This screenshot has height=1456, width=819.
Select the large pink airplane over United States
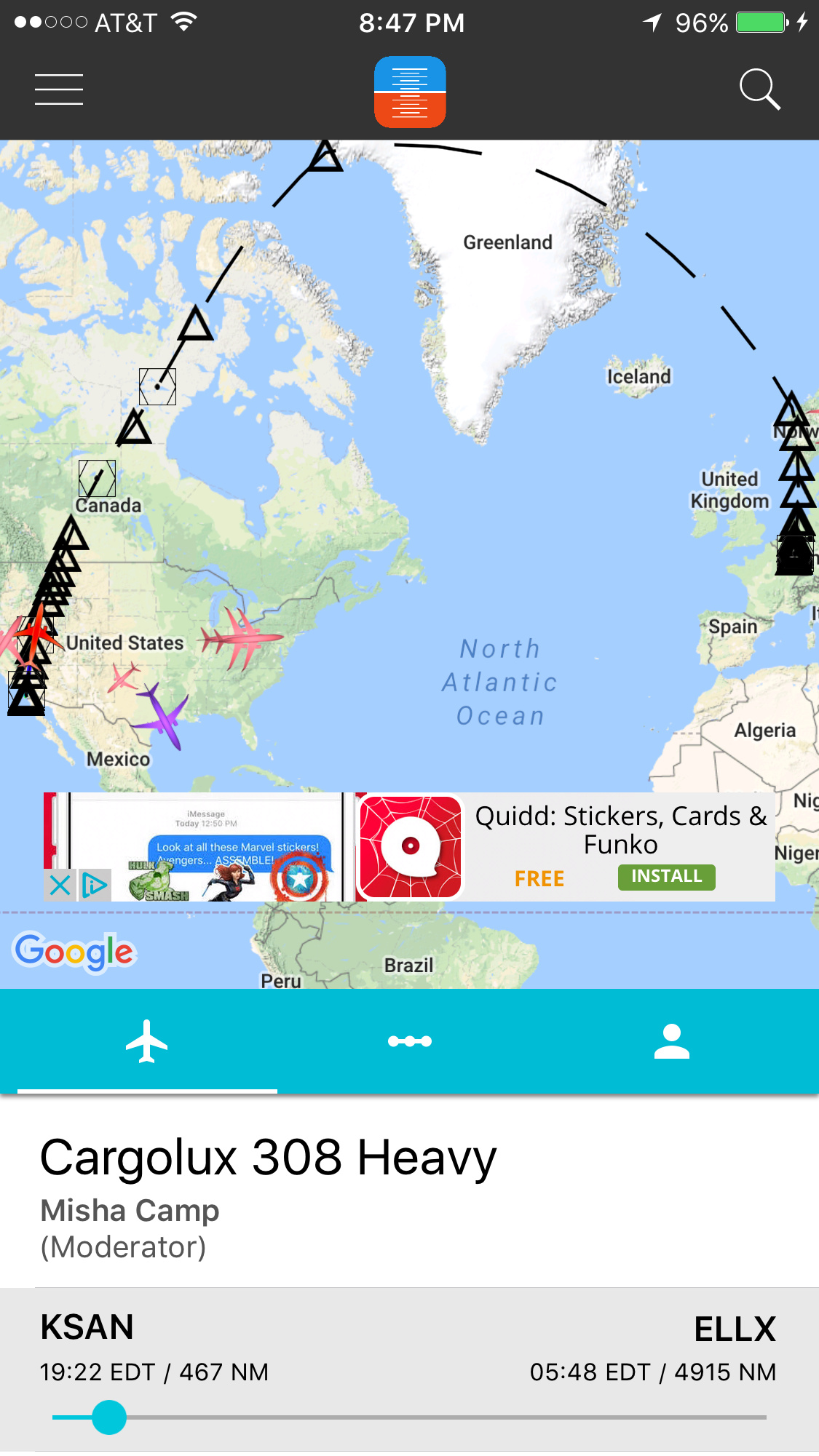point(240,638)
